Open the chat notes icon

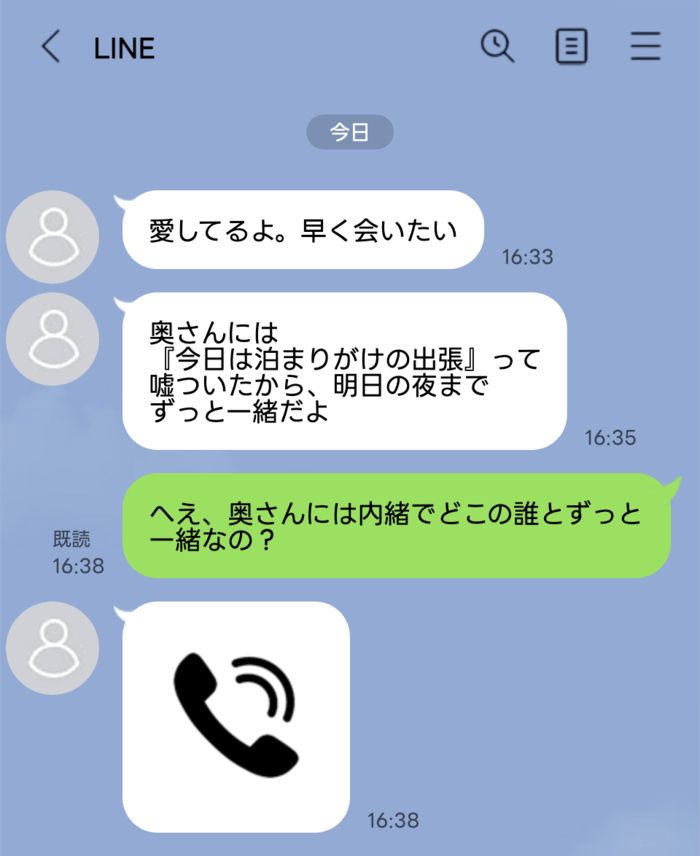pos(571,46)
